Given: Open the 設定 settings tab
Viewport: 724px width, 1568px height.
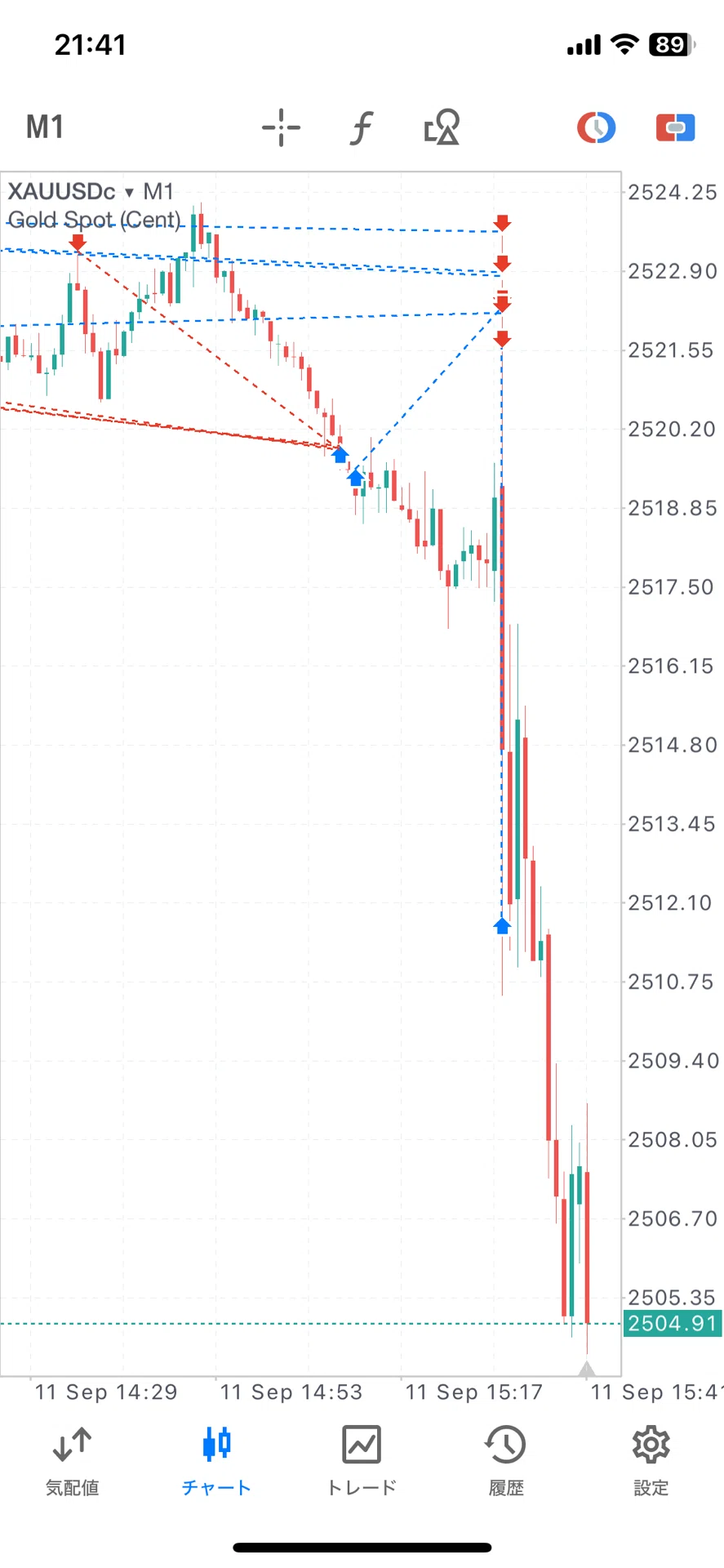Looking at the screenshot, I should [x=651, y=1462].
